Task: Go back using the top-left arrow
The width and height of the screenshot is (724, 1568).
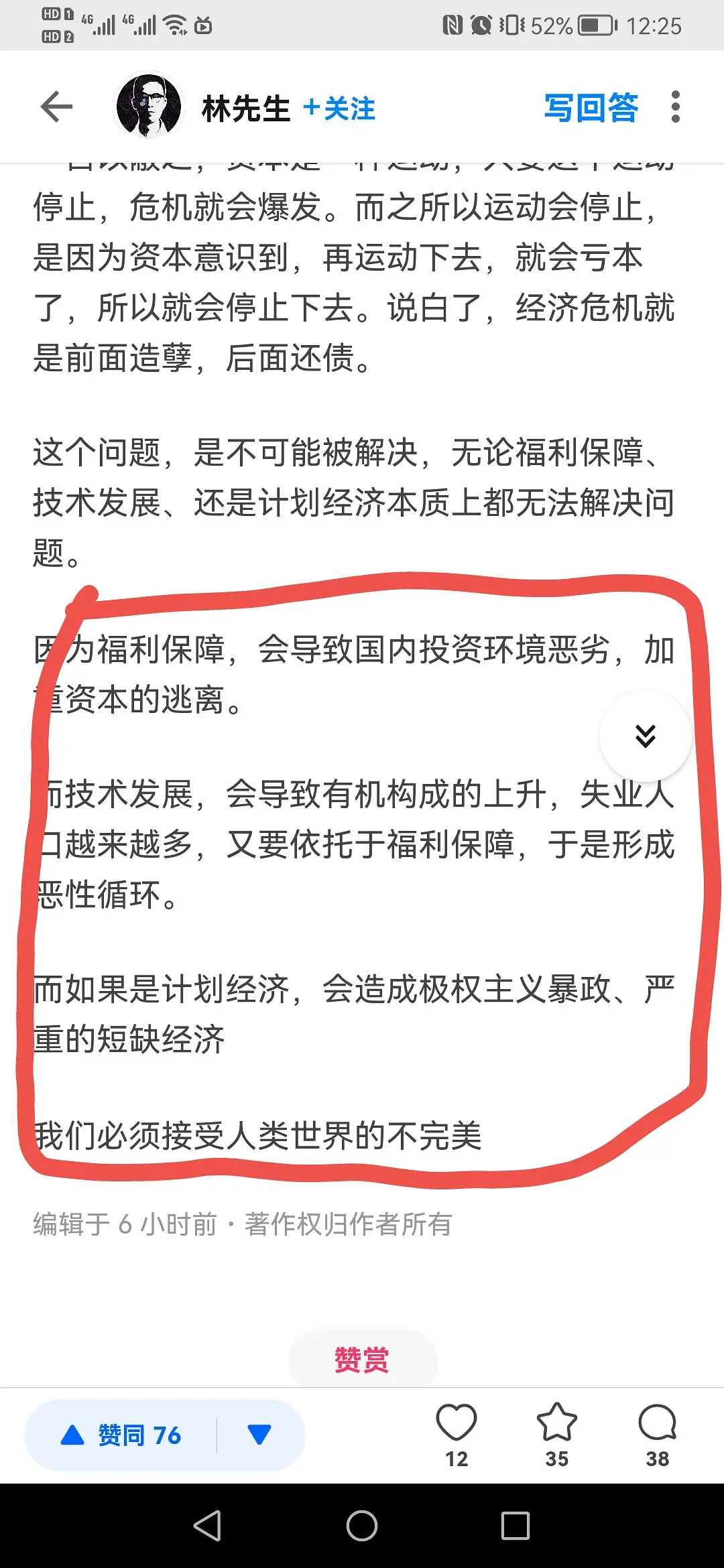Action: (56, 107)
